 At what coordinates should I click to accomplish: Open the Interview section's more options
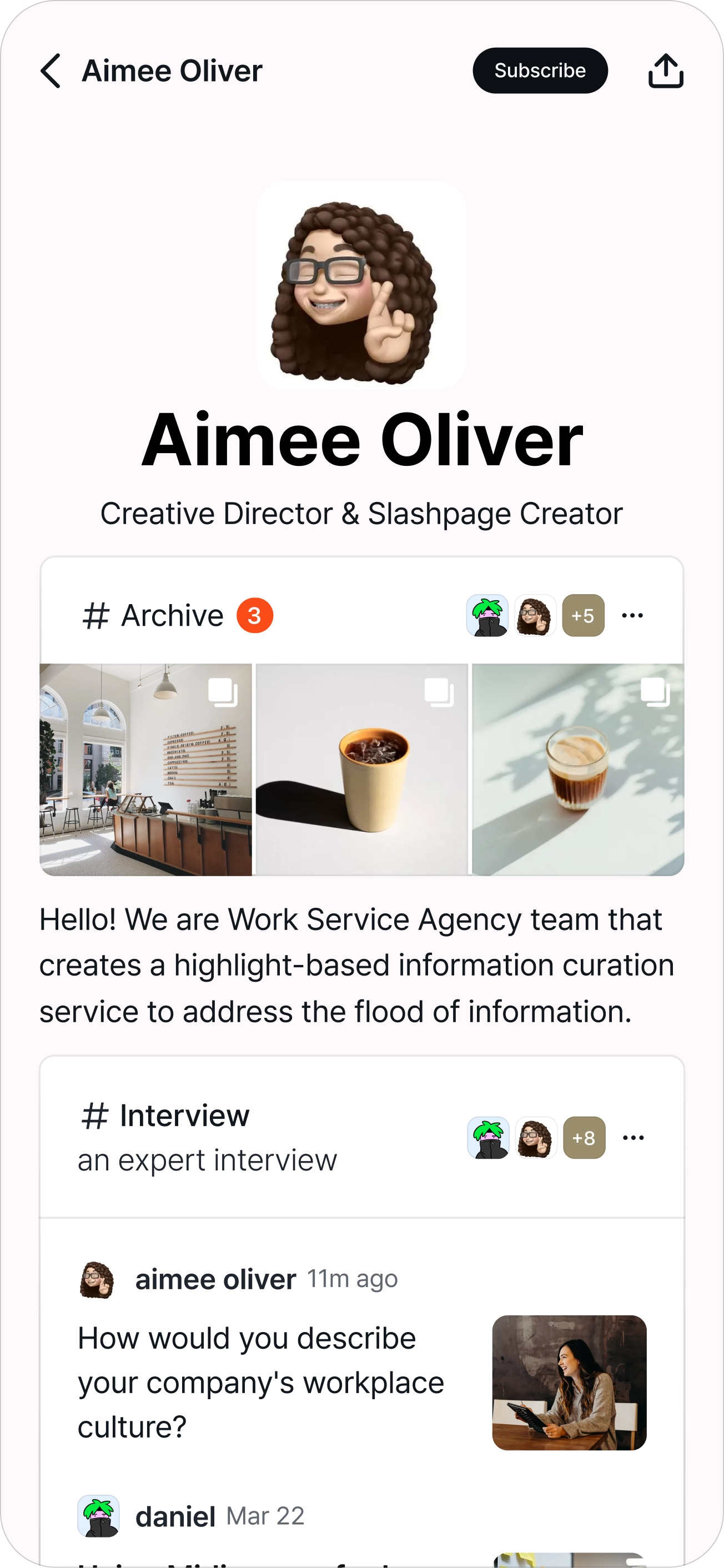tap(633, 1138)
